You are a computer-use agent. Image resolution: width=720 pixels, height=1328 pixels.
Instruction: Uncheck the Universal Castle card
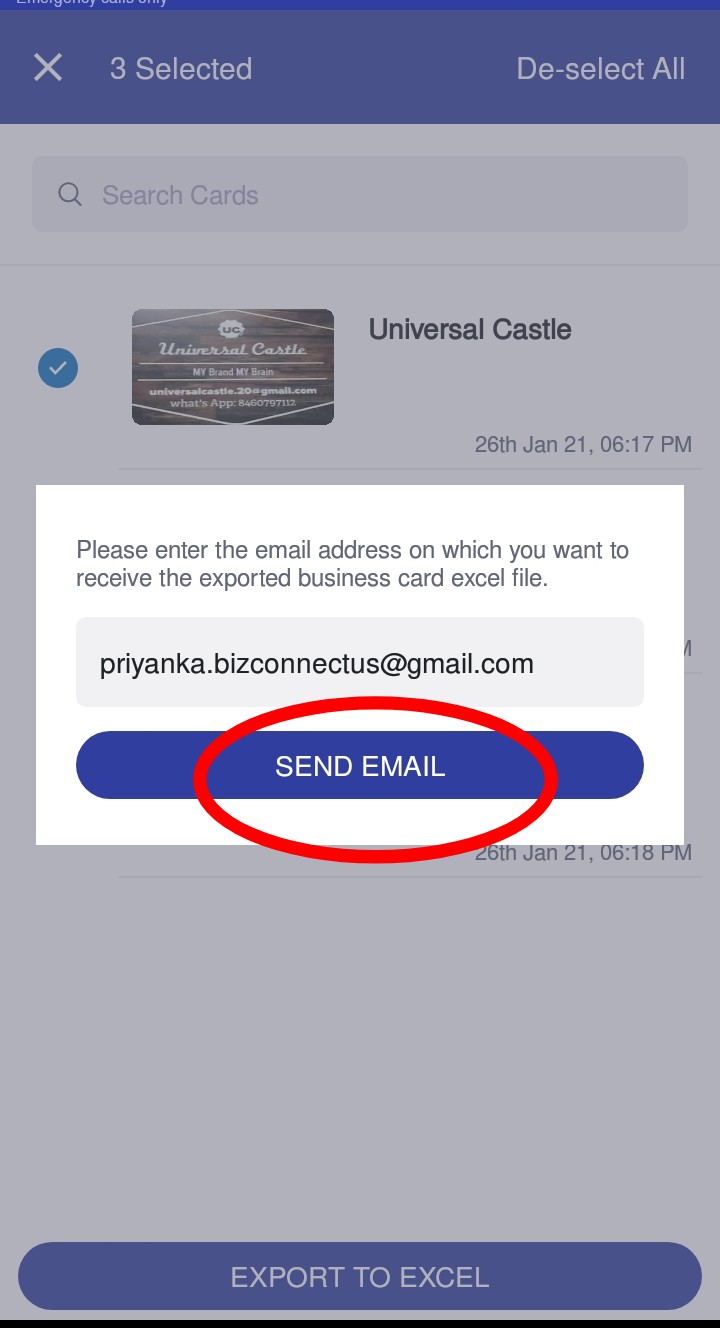(x=58, y=368)
